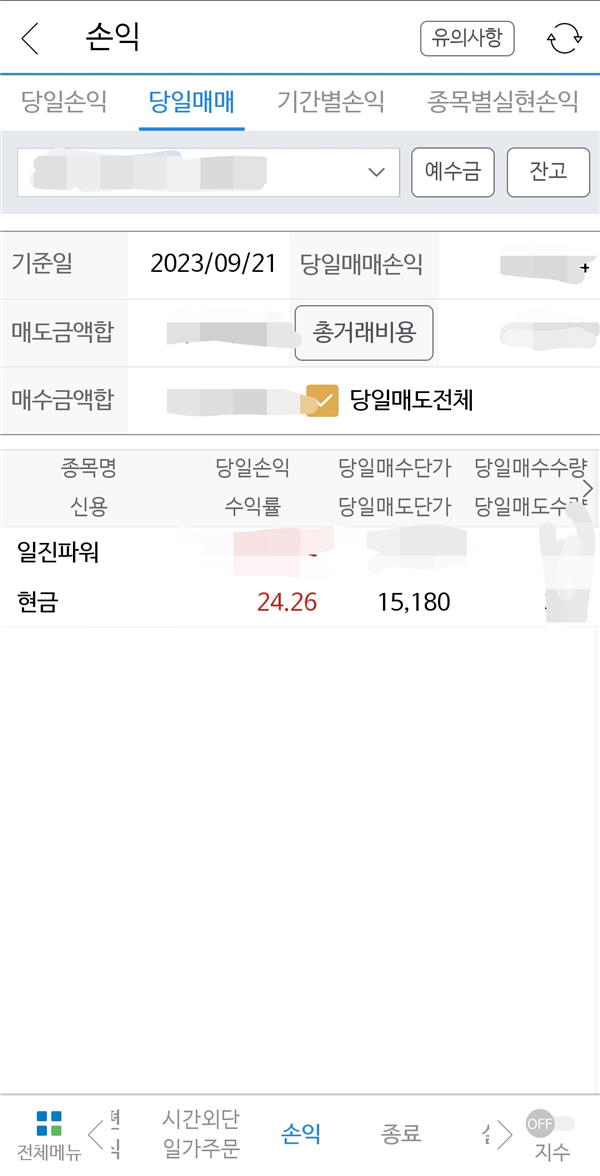Show more table columns with right chevron
The width and height of the screenshot is (600, 1176).
587,488
